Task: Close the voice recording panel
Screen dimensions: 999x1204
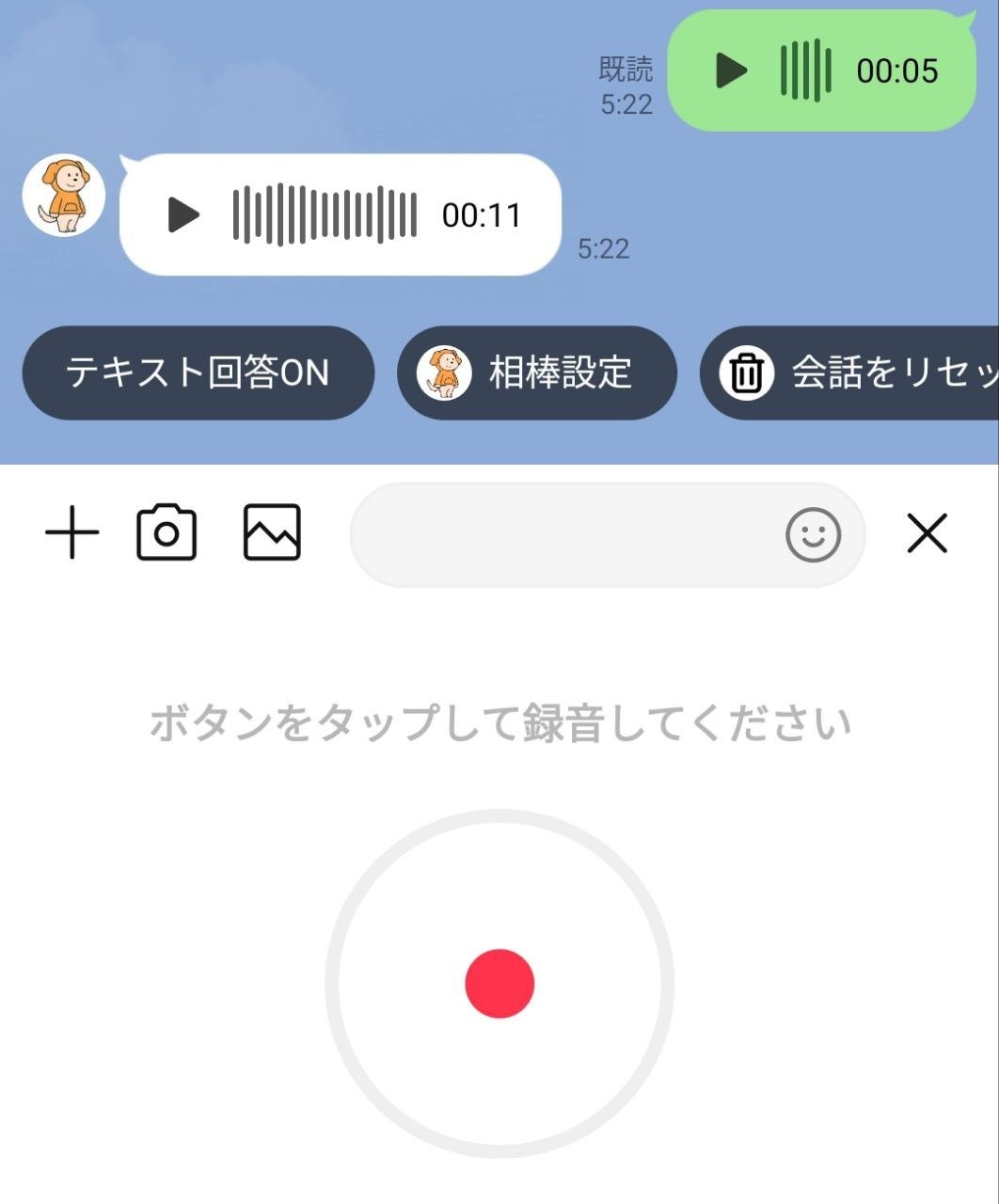Action: coord(928,532)
